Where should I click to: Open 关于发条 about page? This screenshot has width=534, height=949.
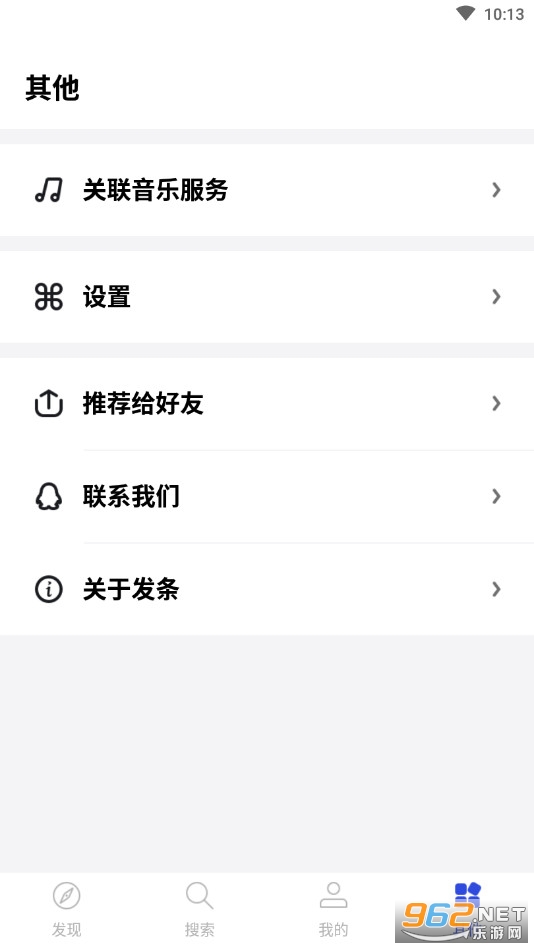click(x=267, y=589)
